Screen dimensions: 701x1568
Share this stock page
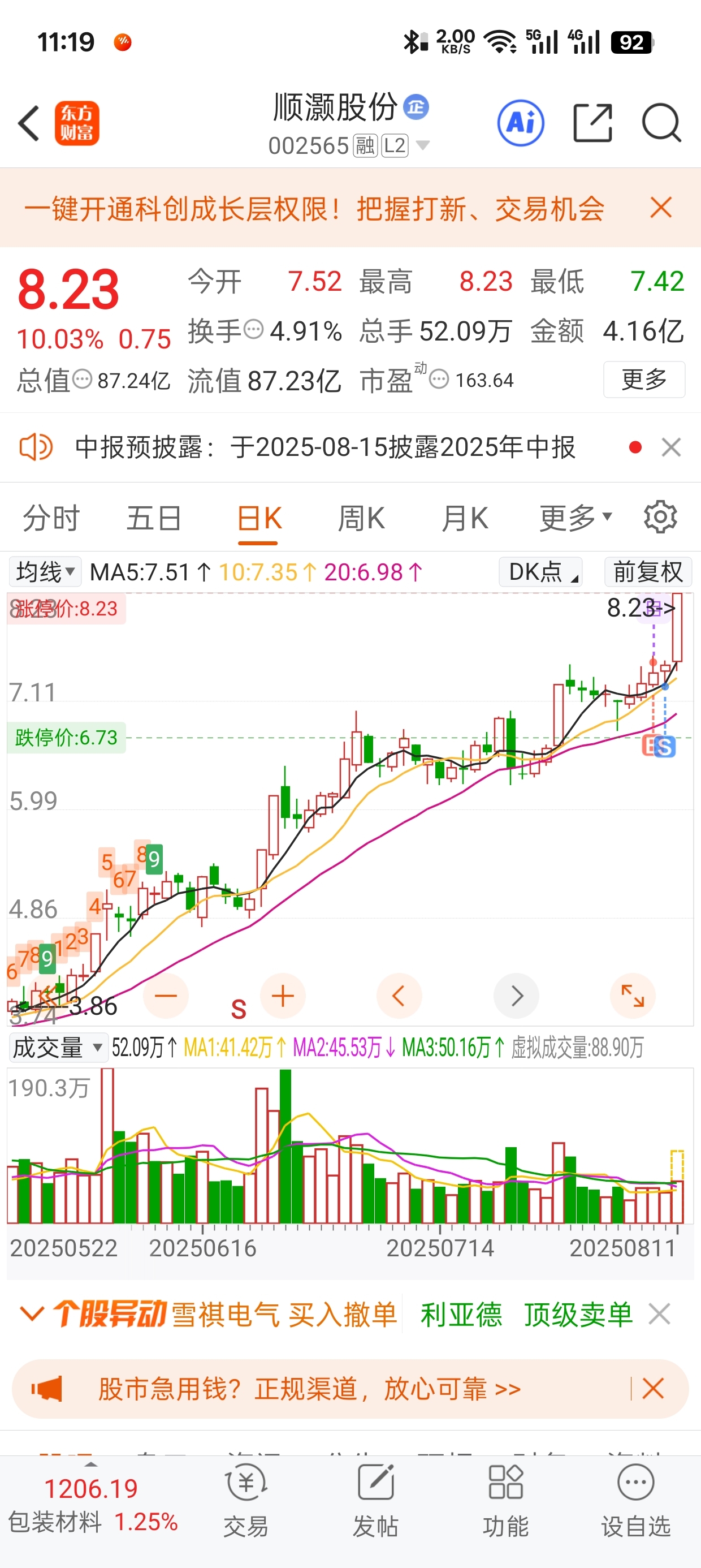click(x=592, y=123)
